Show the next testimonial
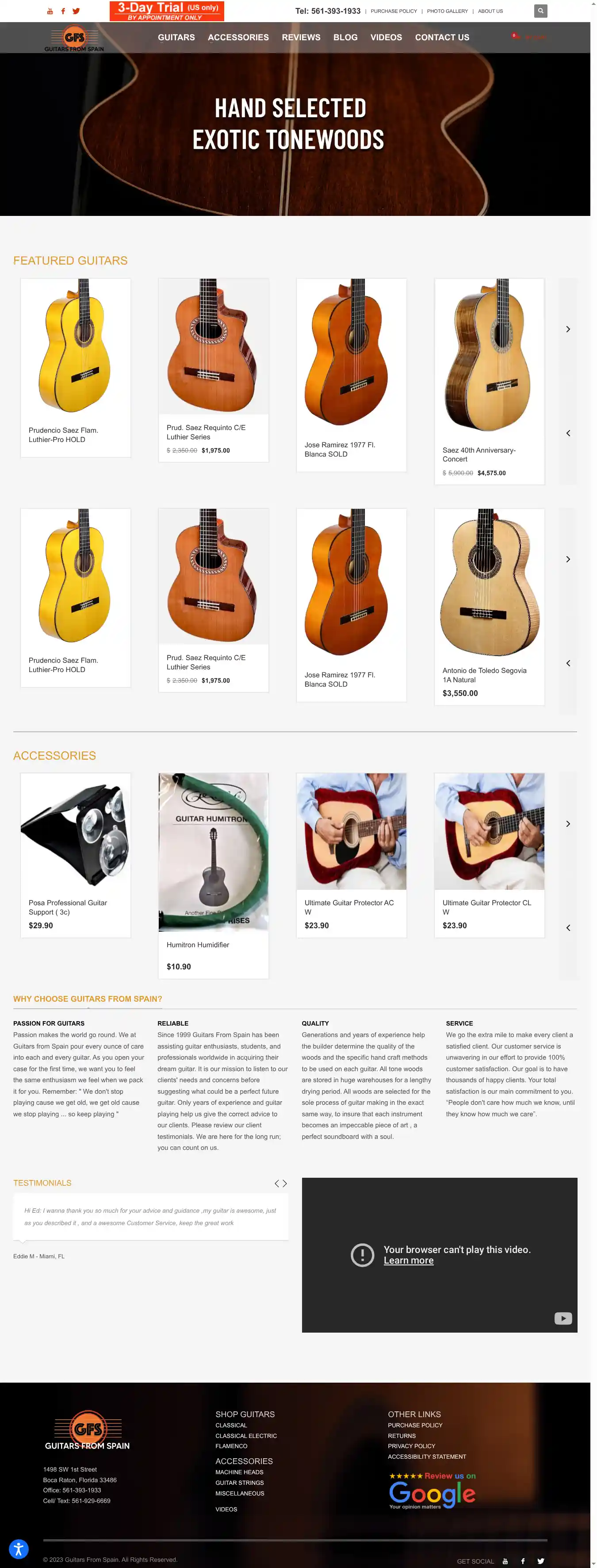The width and height of the screenshot is (597, 1568). coord(285,1184)
